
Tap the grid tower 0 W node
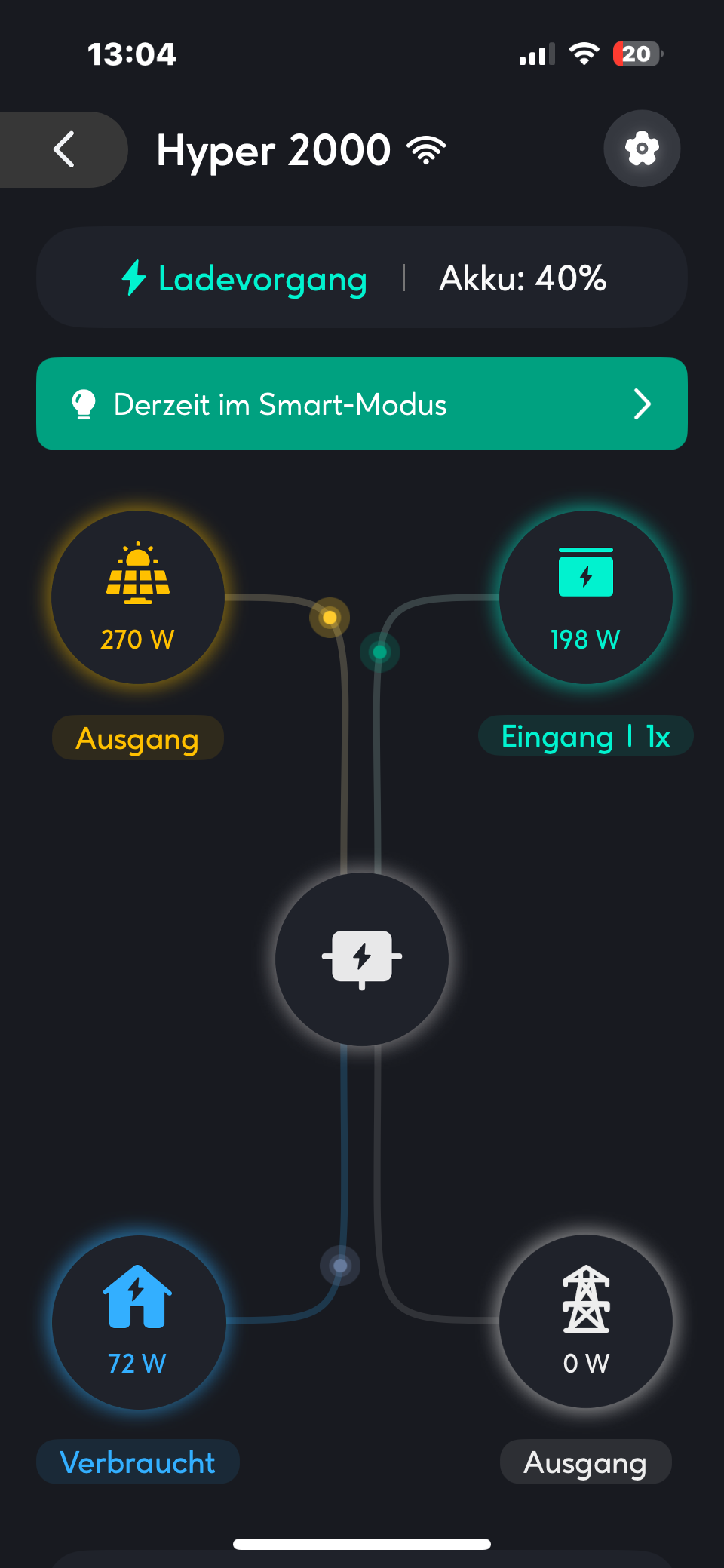tap(585, 1321)
